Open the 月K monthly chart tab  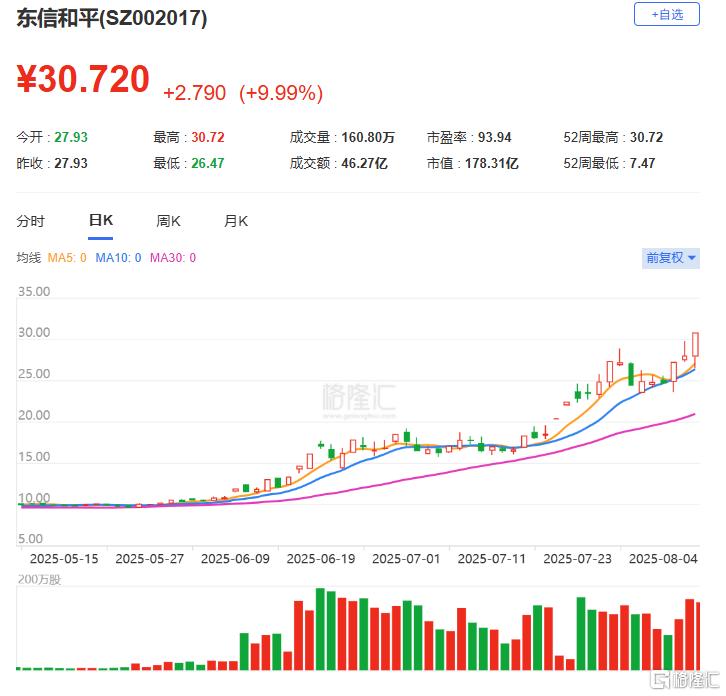(x=236, y=221)
